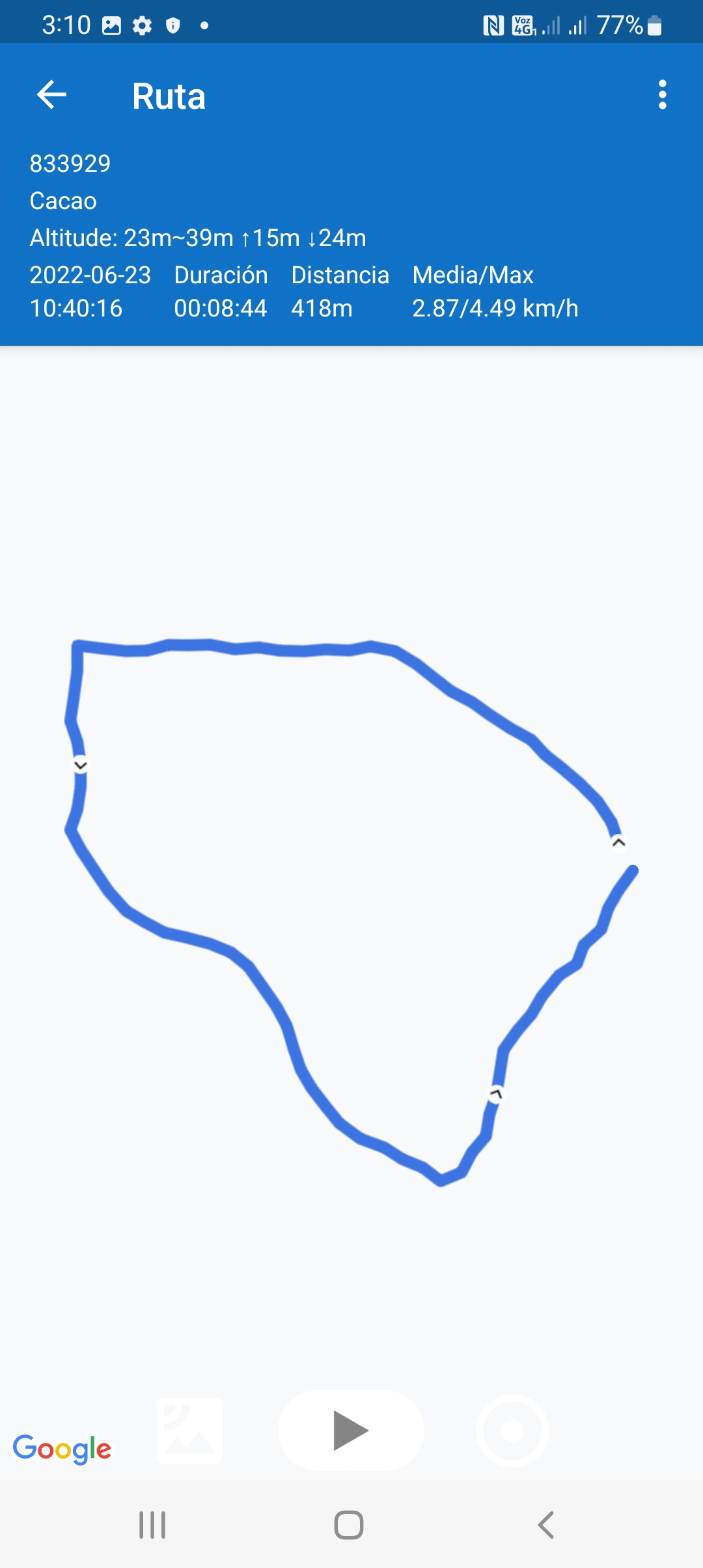This screenshot has width=703, height=1568.
Task: Go back from the Ruta screen
Action: [52, 95]
